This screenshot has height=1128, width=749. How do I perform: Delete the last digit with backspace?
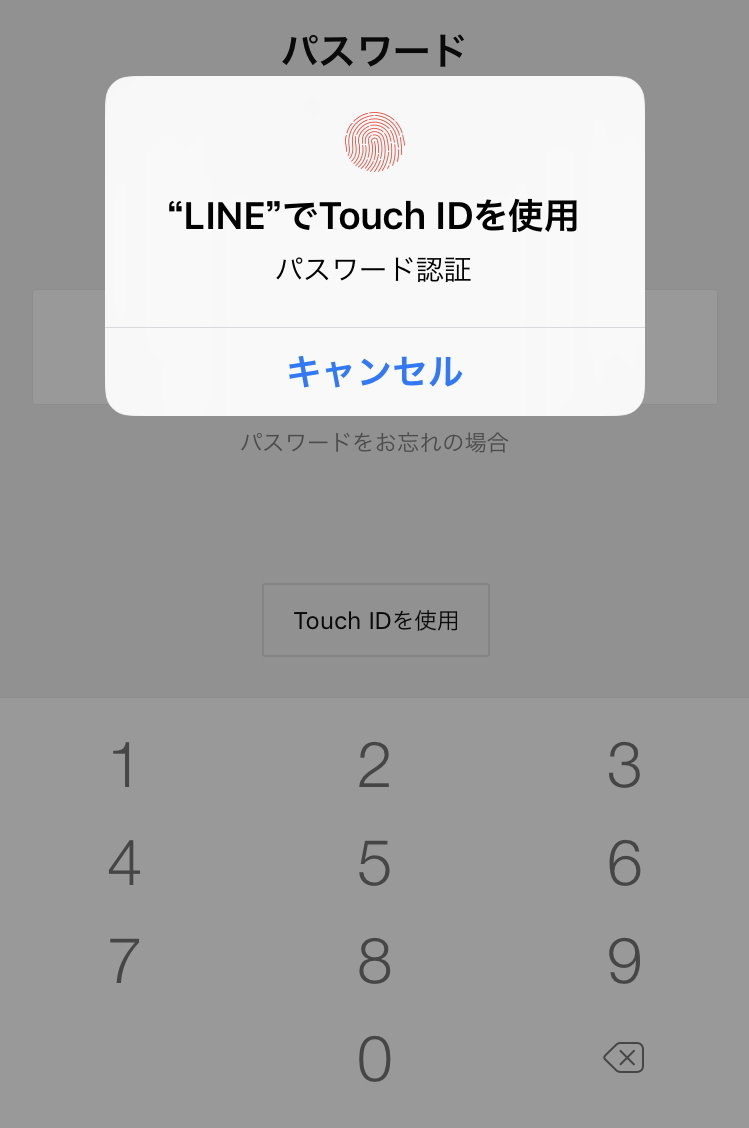[x=624, y=1058]
